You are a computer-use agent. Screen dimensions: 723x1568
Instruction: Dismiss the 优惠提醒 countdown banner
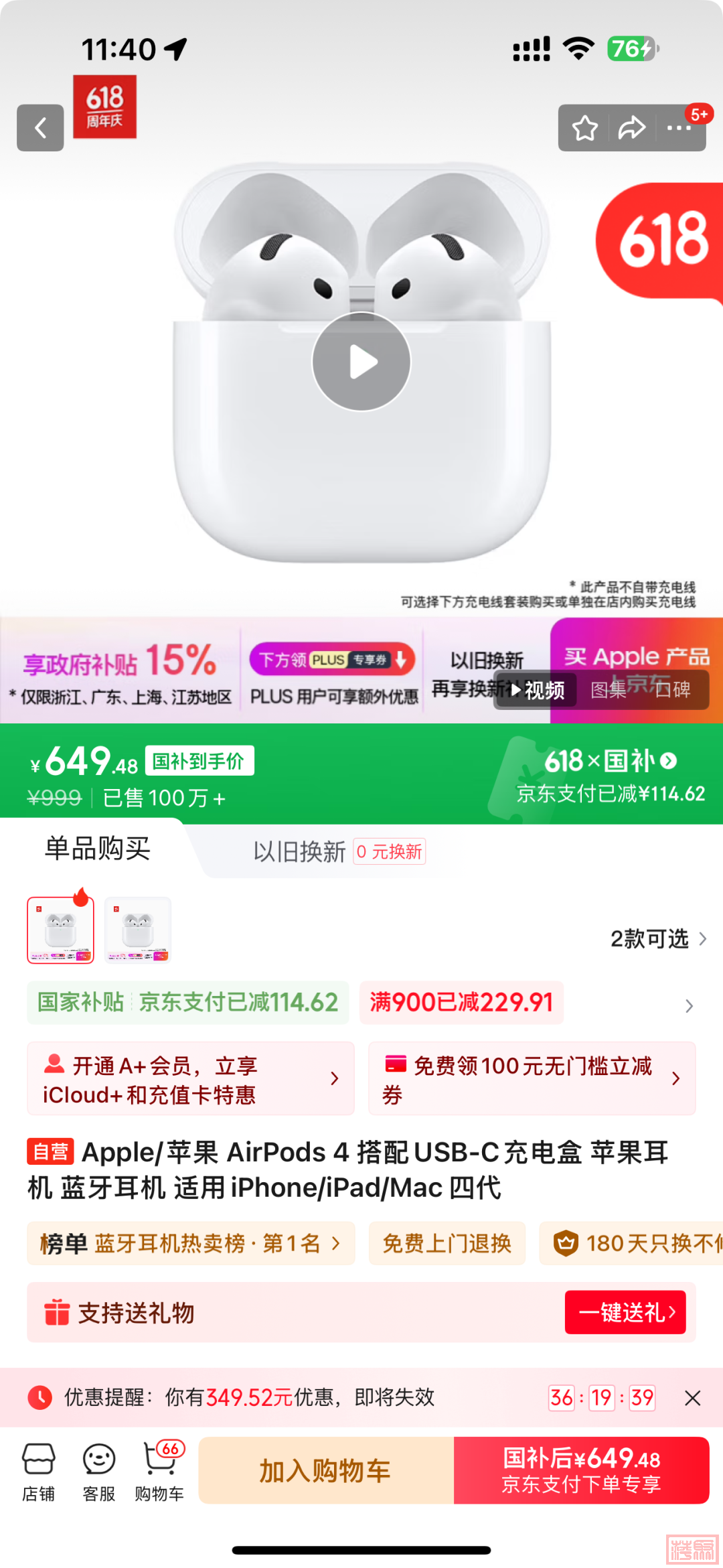[x=693, y=1398]
